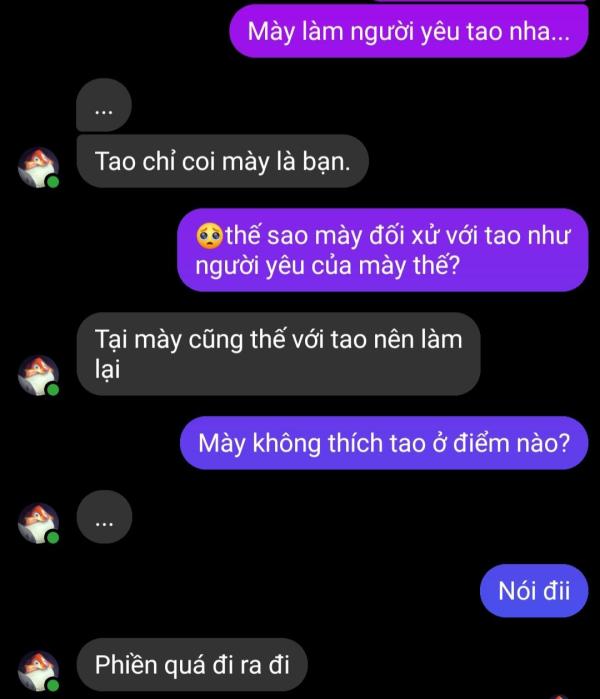The image size is (600, 699).
Task: Open sender's avatar beside "Tao chỉ coi mày là bạn."
Action: pos(39,167)
